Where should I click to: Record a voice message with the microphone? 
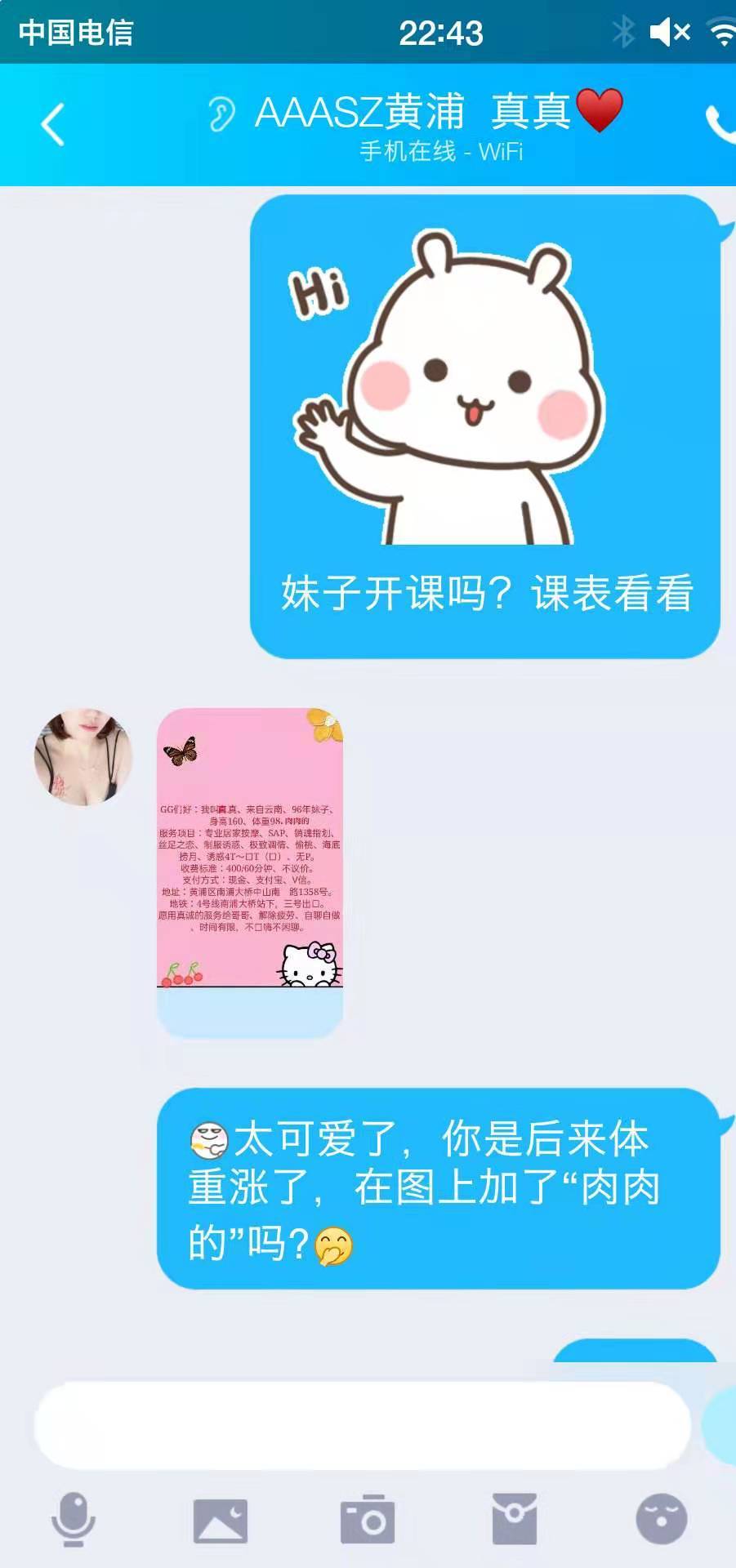[x=74, y=1519]
